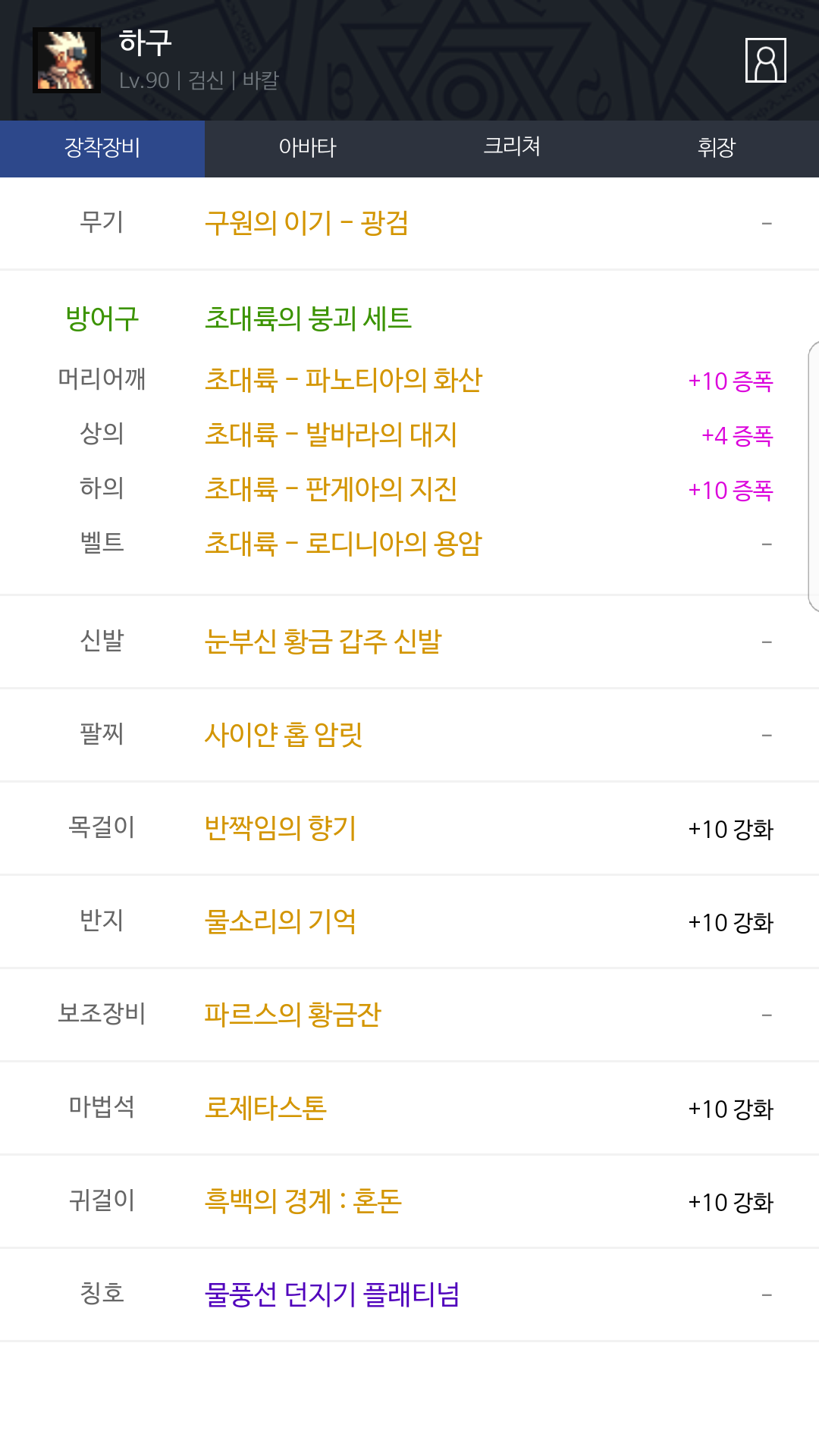The image size is (819, 1456).
Task: Open bracelet item 사이얀 홉 암릿
Action: tap(283, 735)
